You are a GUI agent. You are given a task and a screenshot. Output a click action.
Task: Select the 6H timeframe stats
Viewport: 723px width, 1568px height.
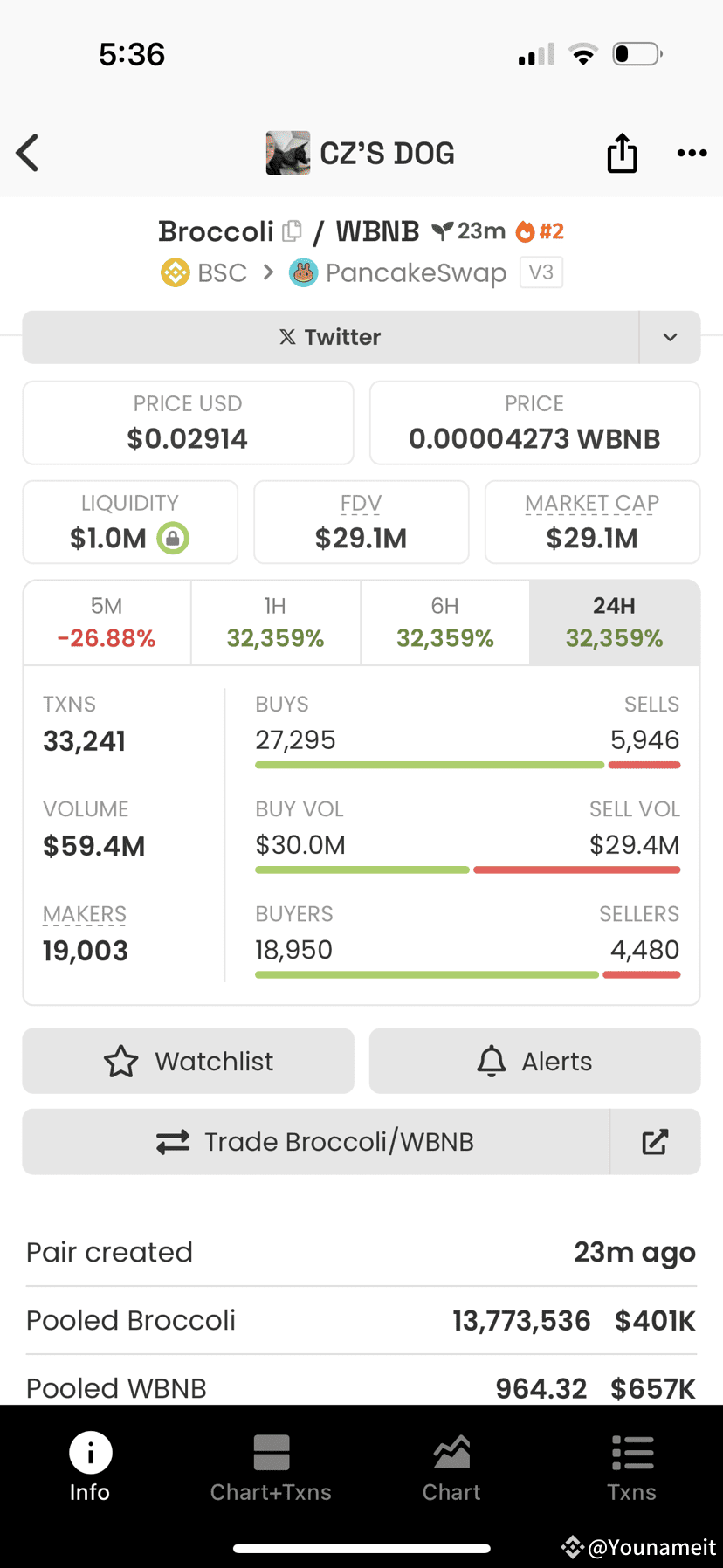click(444, 622)
